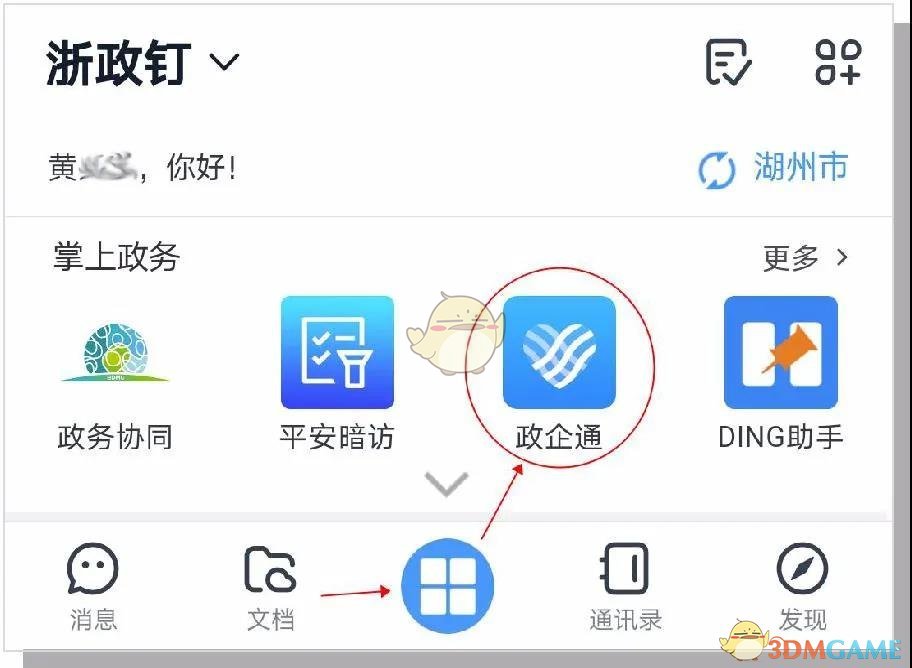This screenshot has width=912, height=668.
Task: Go to the 文档 tab
Action: 270,587
